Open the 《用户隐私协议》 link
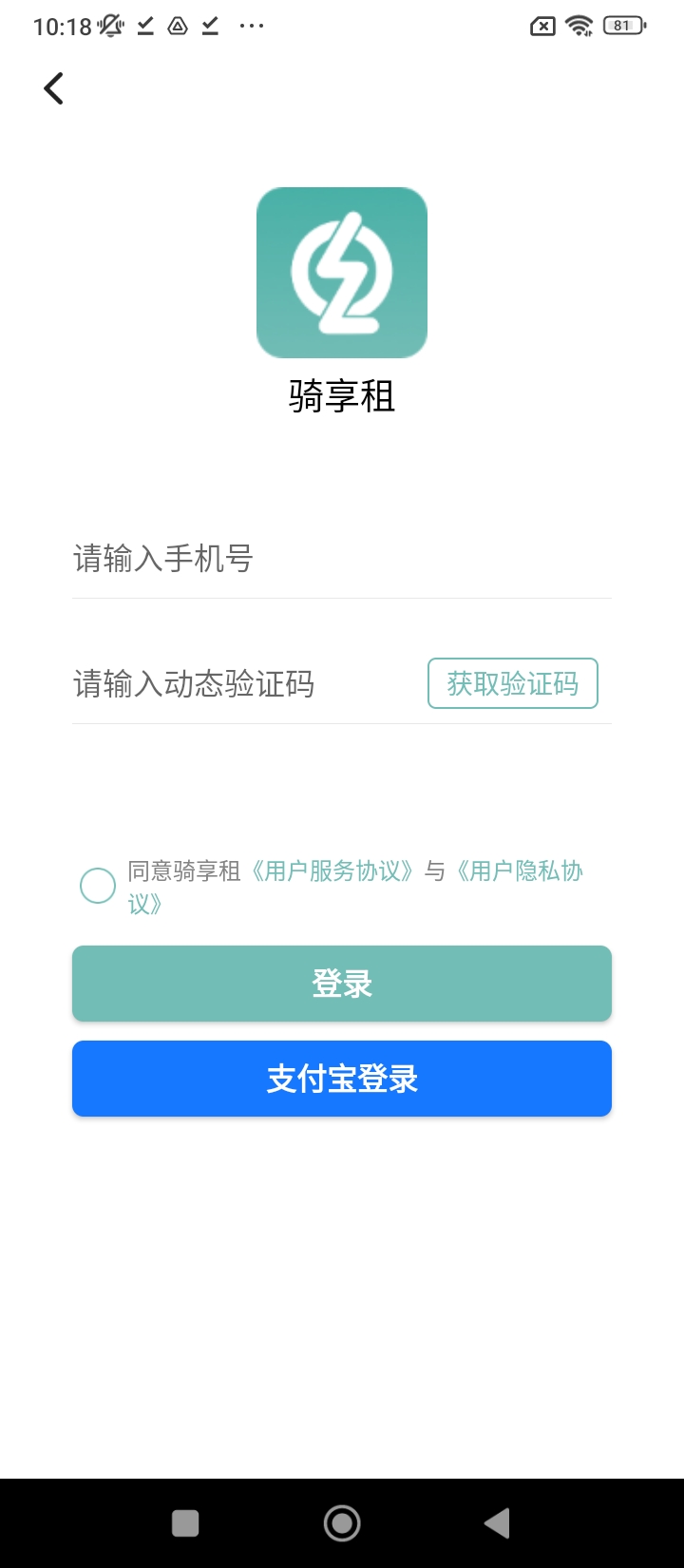Screen dimensions: 684x1568 pos(519,871)
